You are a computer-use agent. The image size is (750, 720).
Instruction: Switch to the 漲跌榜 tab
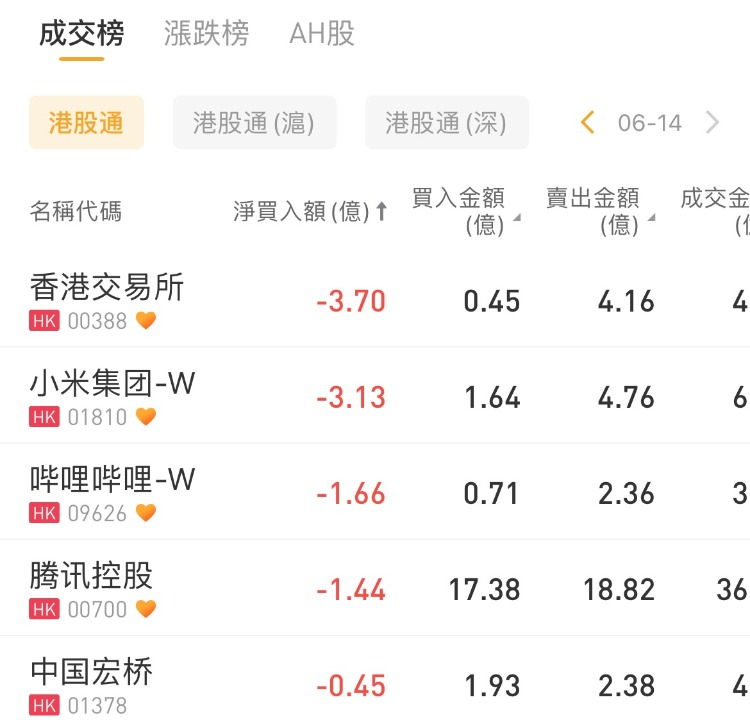(x=206, y=34)
